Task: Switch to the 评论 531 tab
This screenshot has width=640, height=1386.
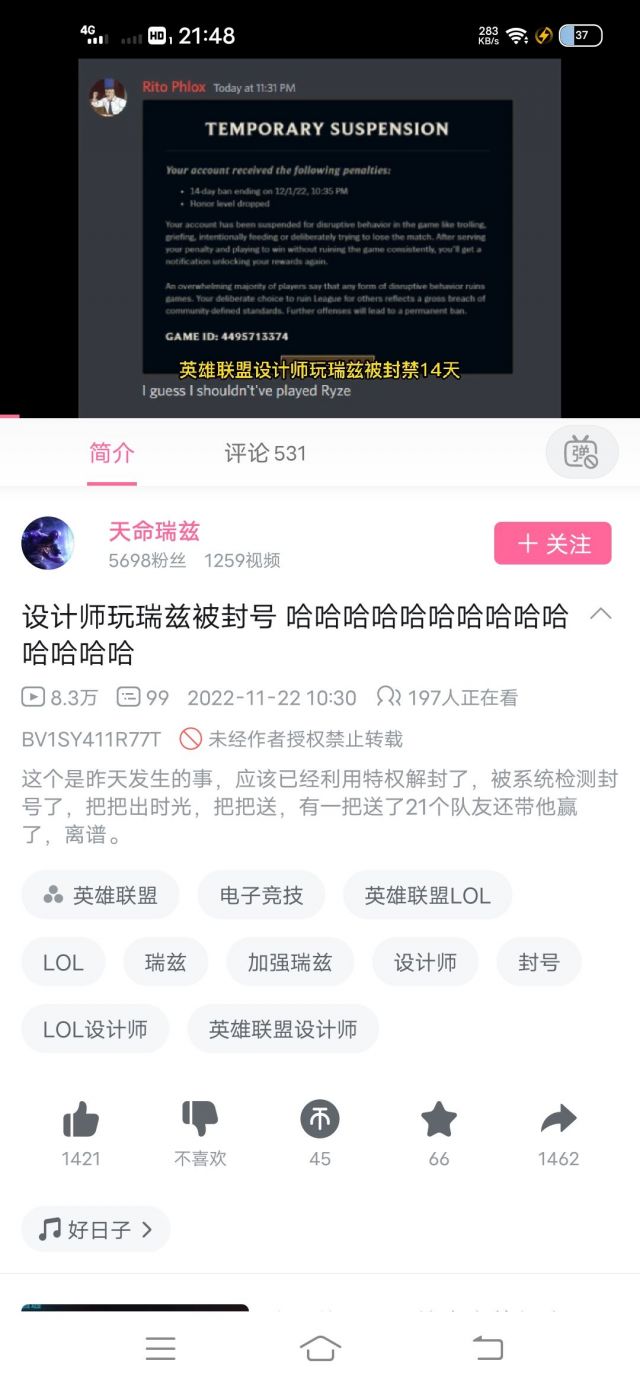Action: coord(265,453)
